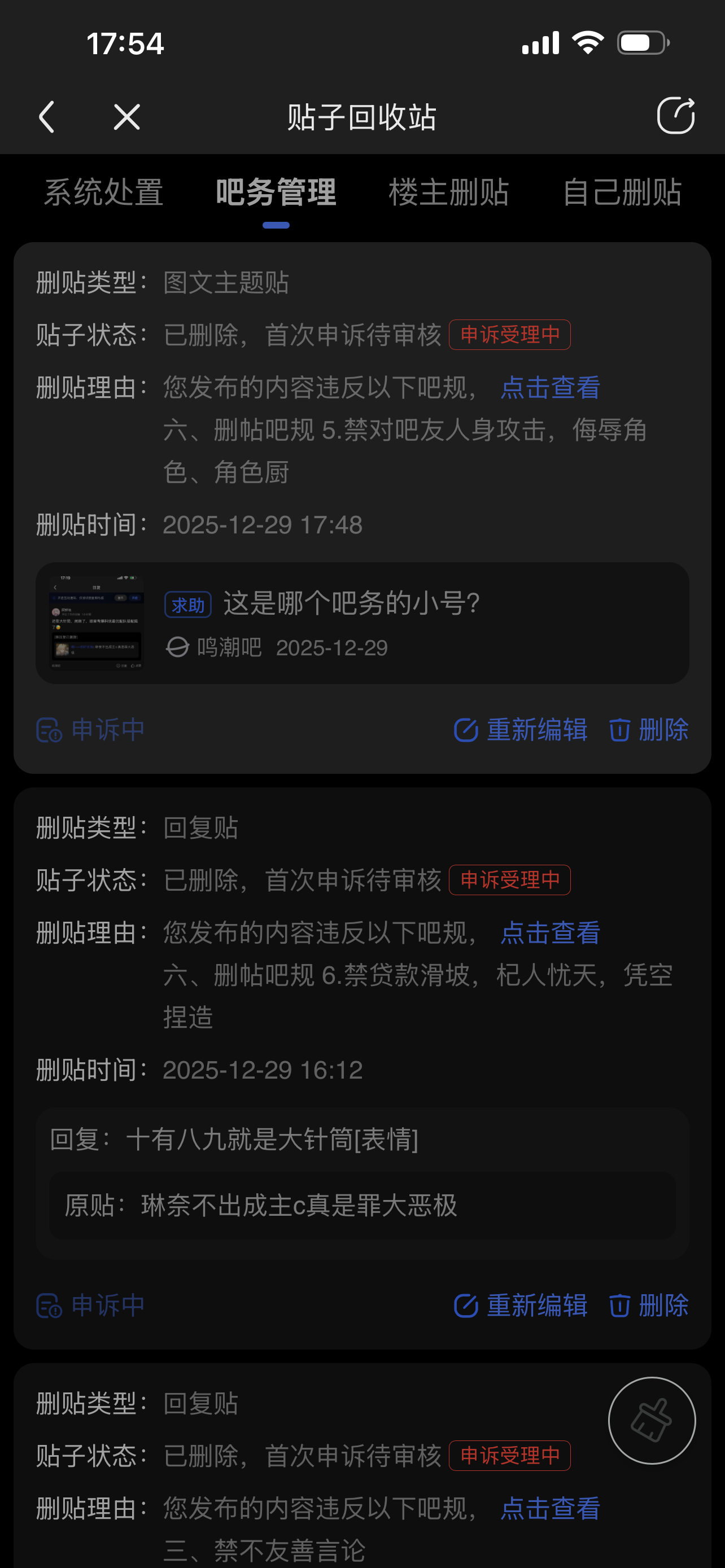Viewport: 725px width, 1568px height.
Task: Tap 点击查看 for the 图文主题贴 rules
Action: click(x=551, y=388)
